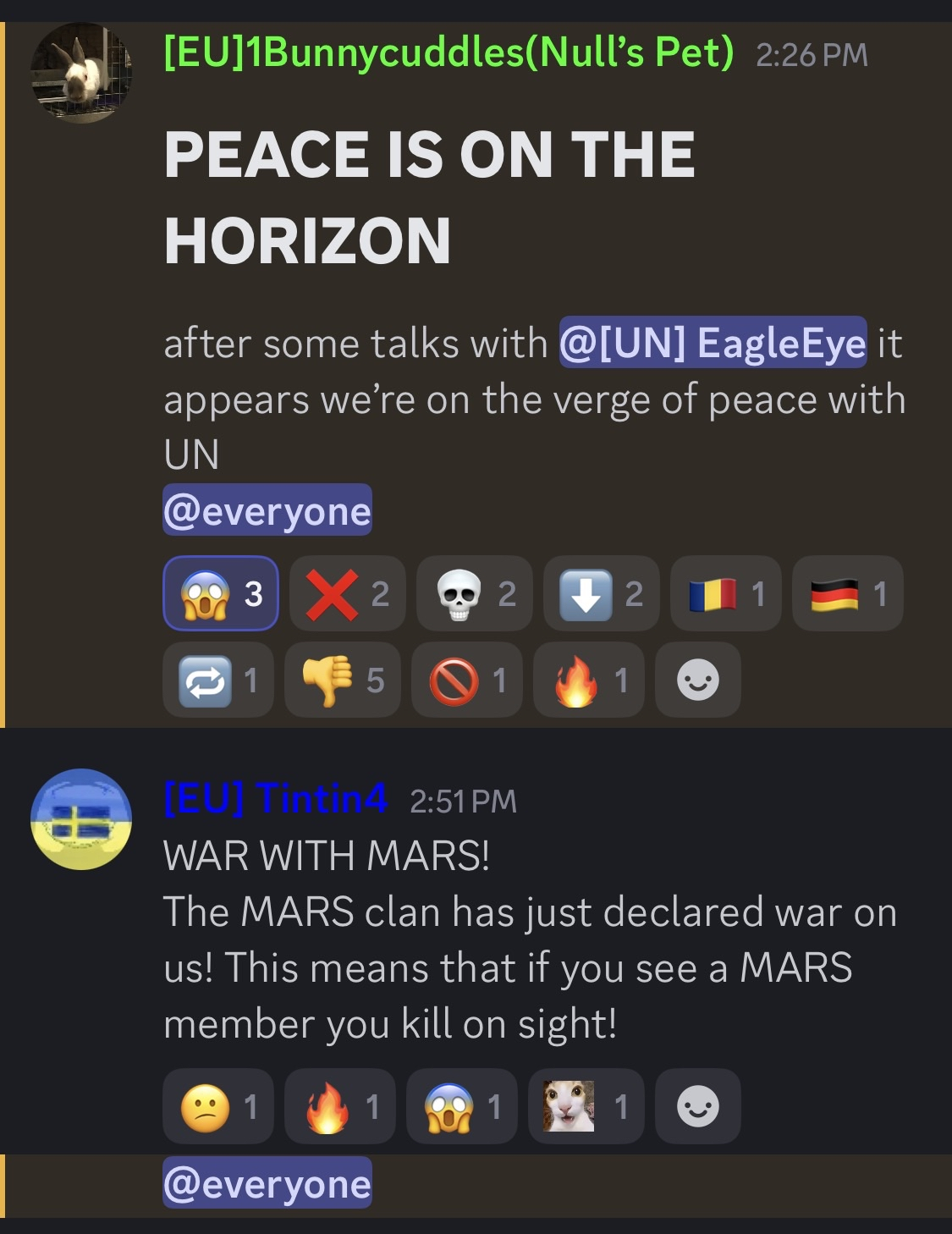React with the shocked cat emoji
This screenshot has width=952, height=1234.
pyautogui.click(x=586, y=1107)
